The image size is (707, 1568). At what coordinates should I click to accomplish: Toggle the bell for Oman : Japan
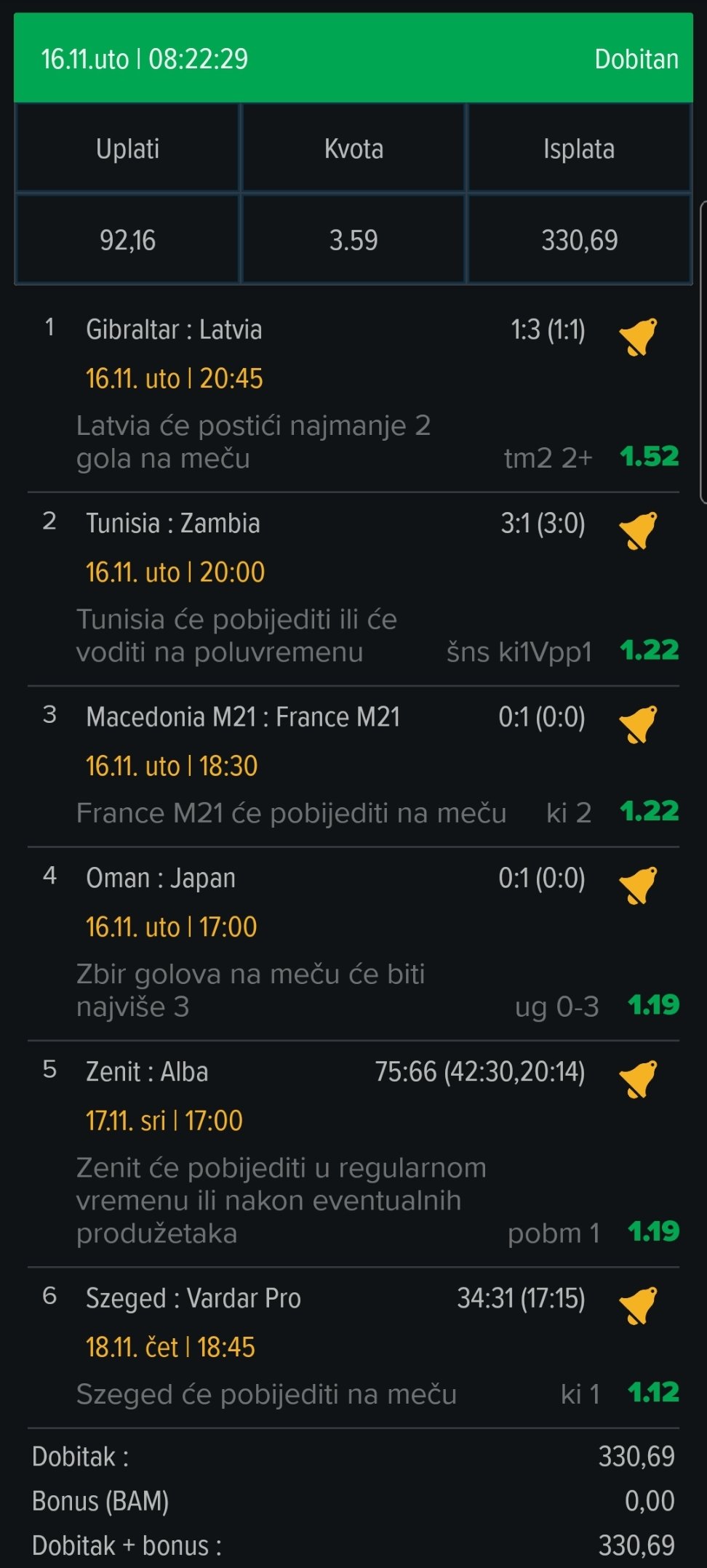click(637, 884)
